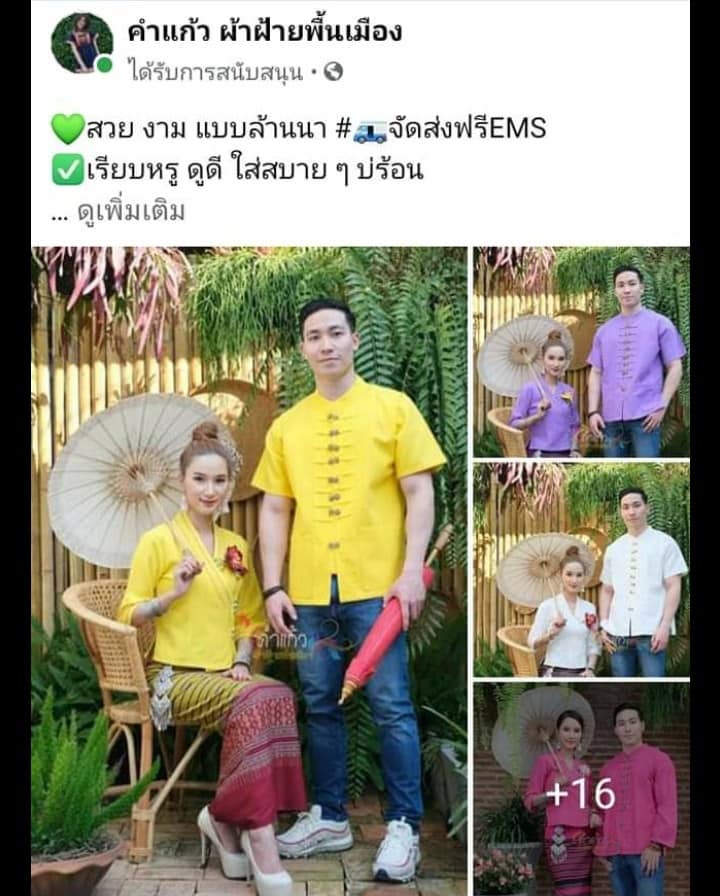720x896 pixels.
Task: View the +16 more photos tile
Action: click(581, 790)
